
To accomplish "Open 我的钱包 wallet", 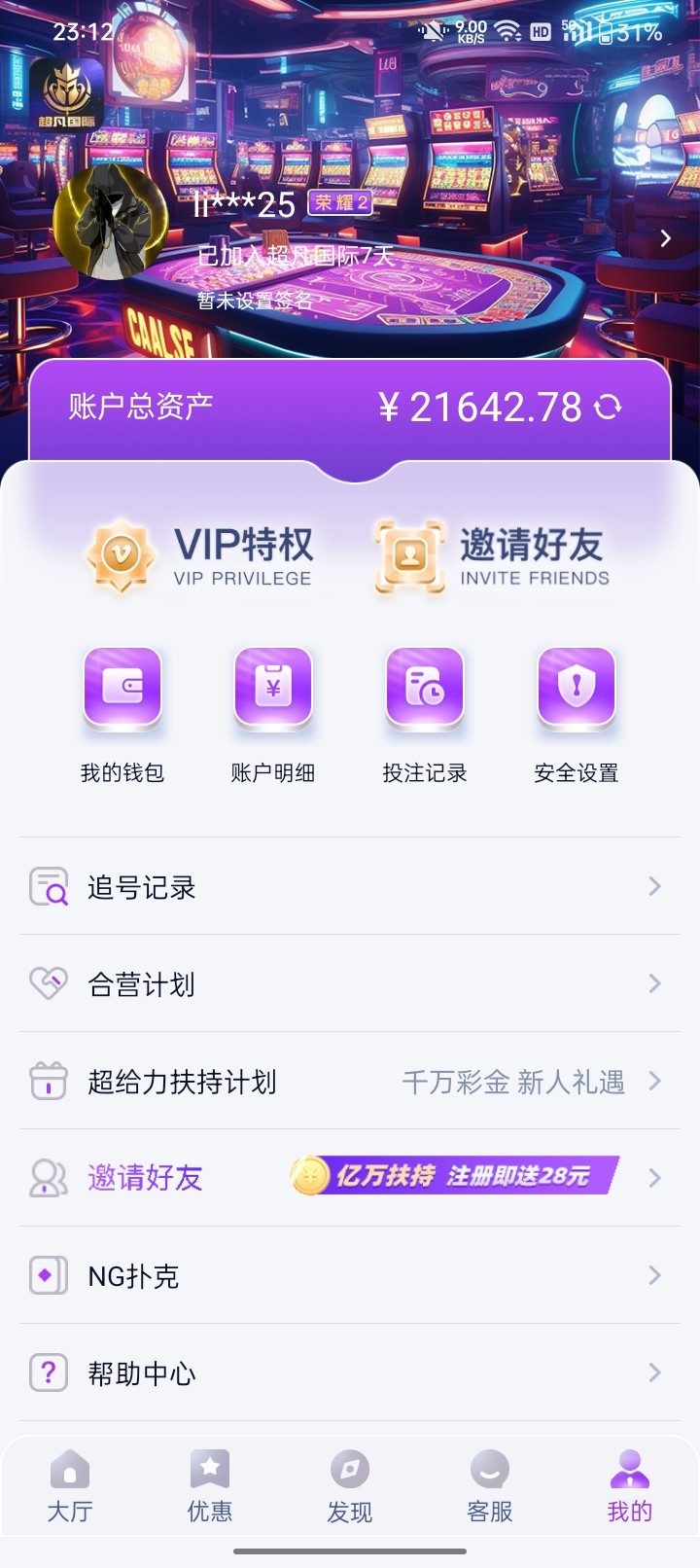I will pos(122,715).
